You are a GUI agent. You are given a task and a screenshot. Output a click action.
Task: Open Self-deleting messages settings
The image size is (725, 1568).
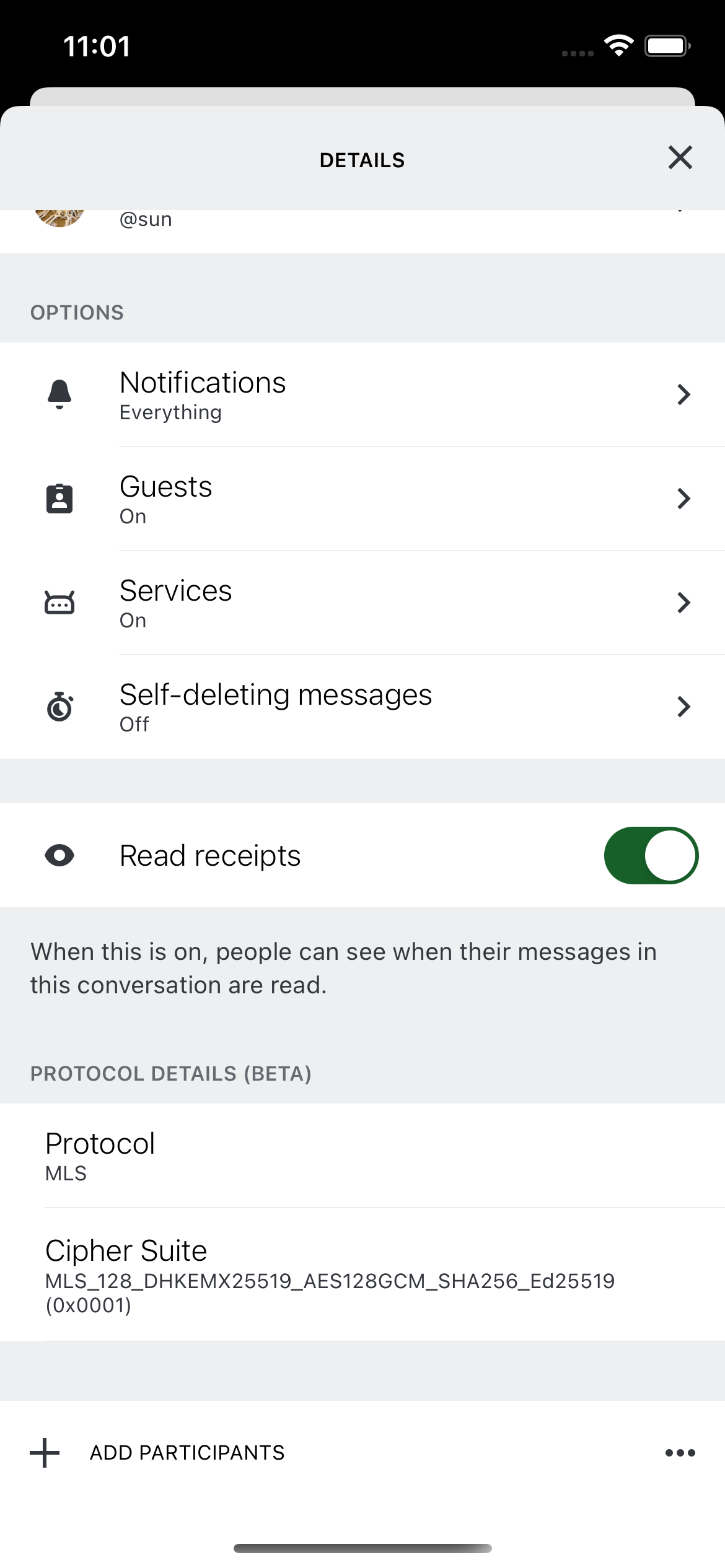[362, 707]
